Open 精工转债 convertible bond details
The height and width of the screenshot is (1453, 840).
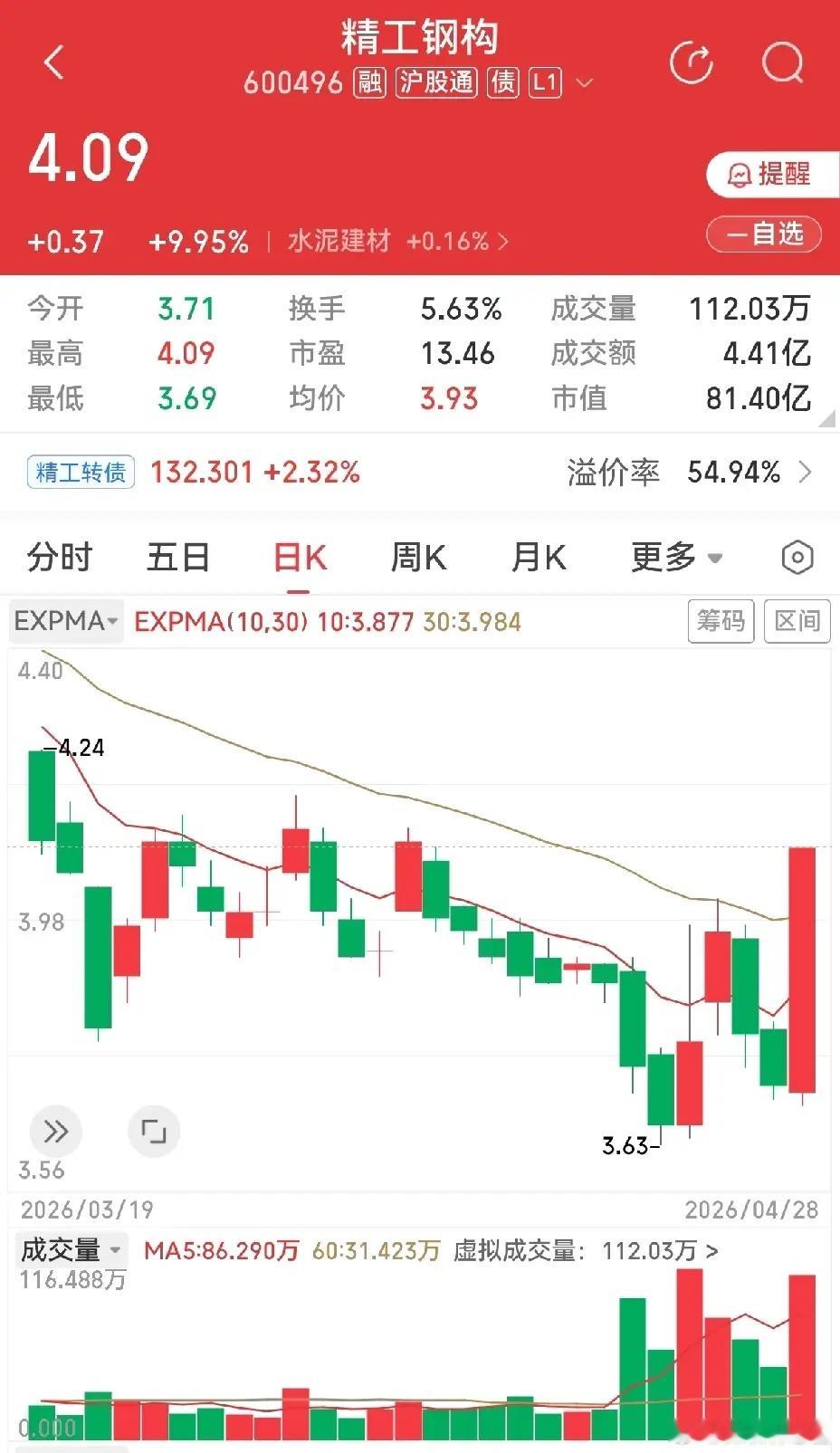coord(80,472)
